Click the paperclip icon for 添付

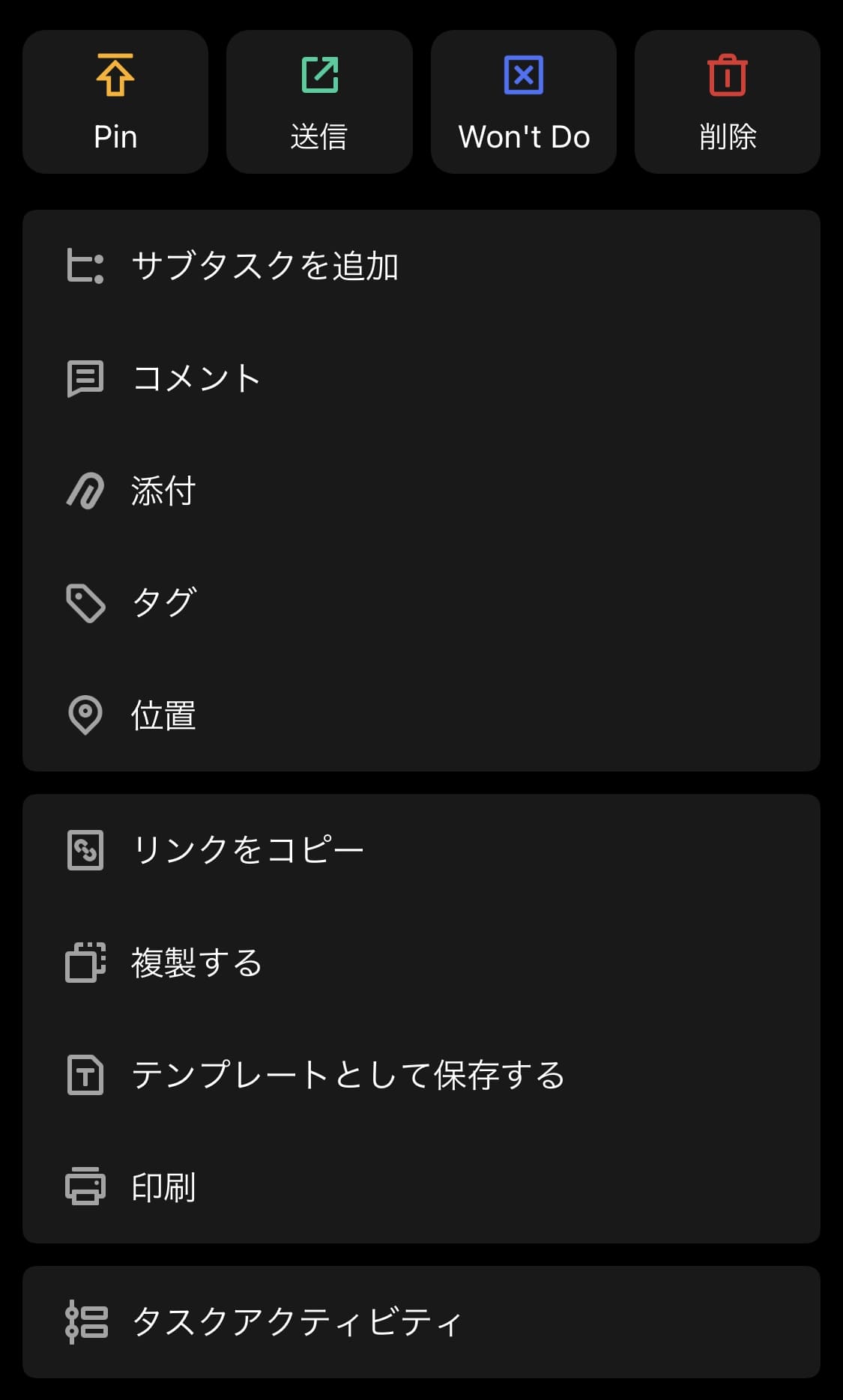[85, 491]
